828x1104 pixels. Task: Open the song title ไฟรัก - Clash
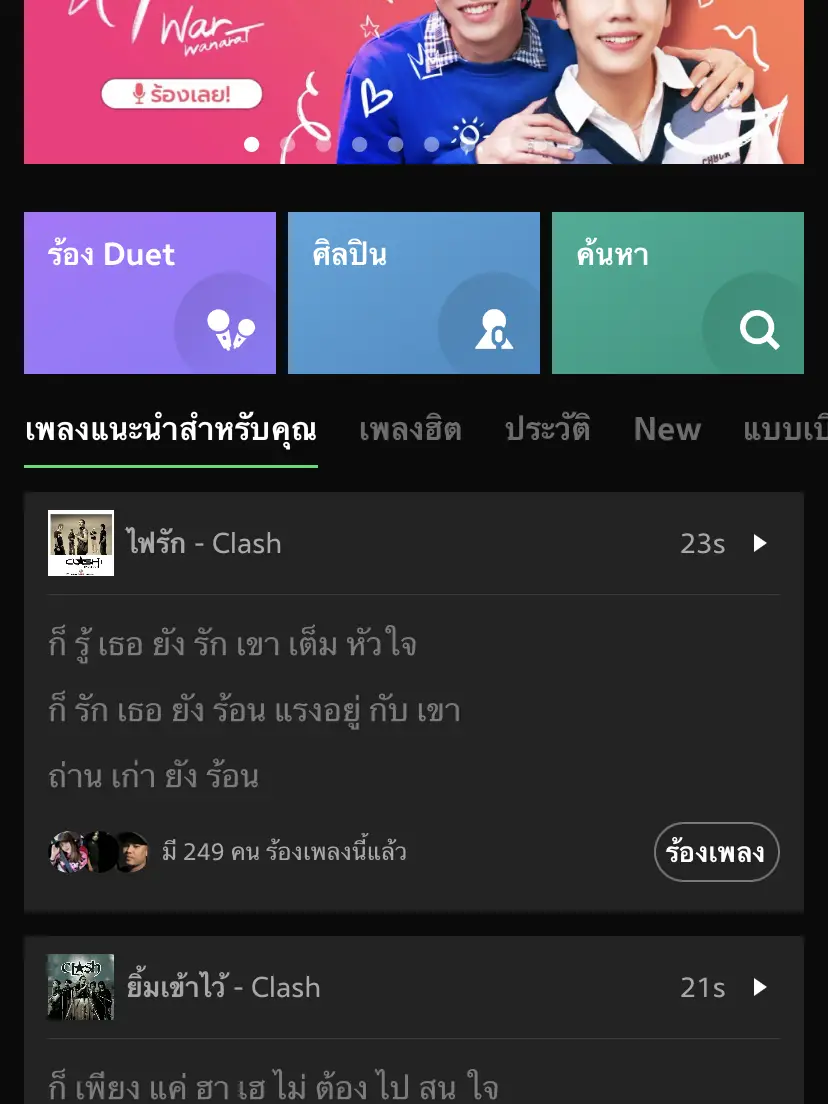[x=205, y=543]
